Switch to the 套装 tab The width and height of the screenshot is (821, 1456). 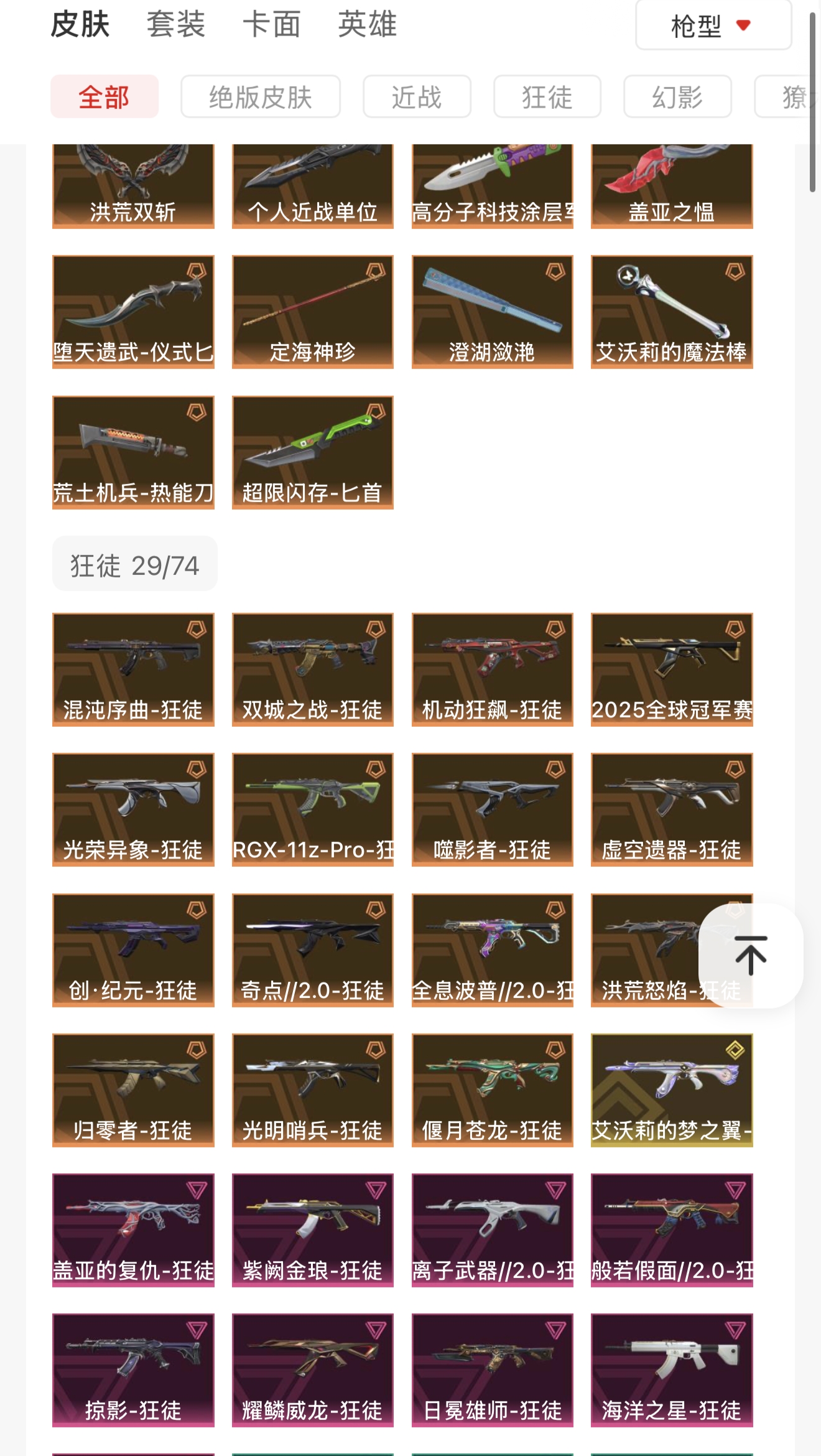tap(175, 25)
